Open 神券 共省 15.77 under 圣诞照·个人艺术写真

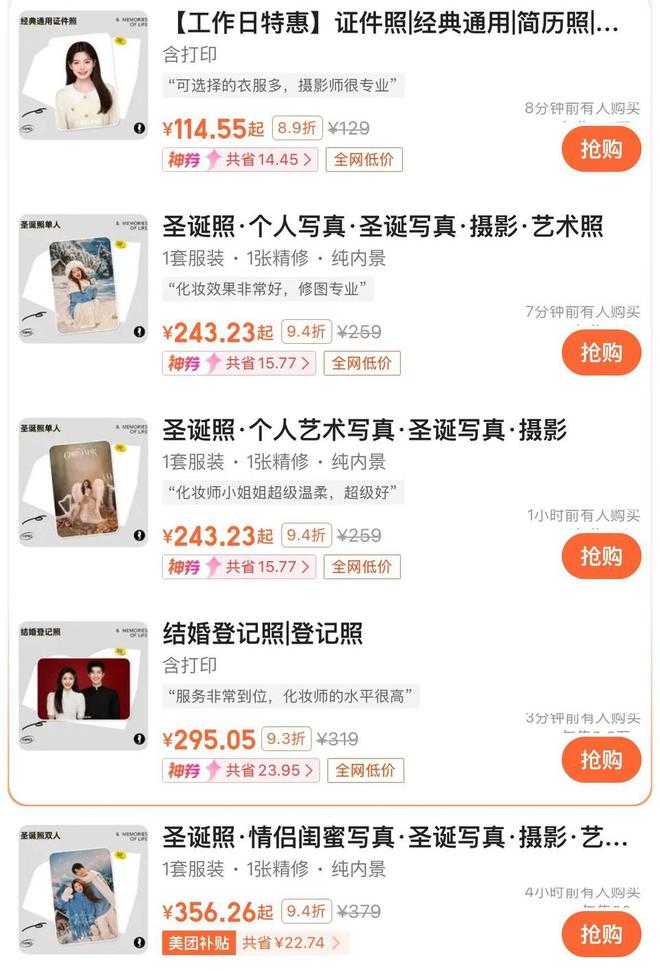[240, 567]
